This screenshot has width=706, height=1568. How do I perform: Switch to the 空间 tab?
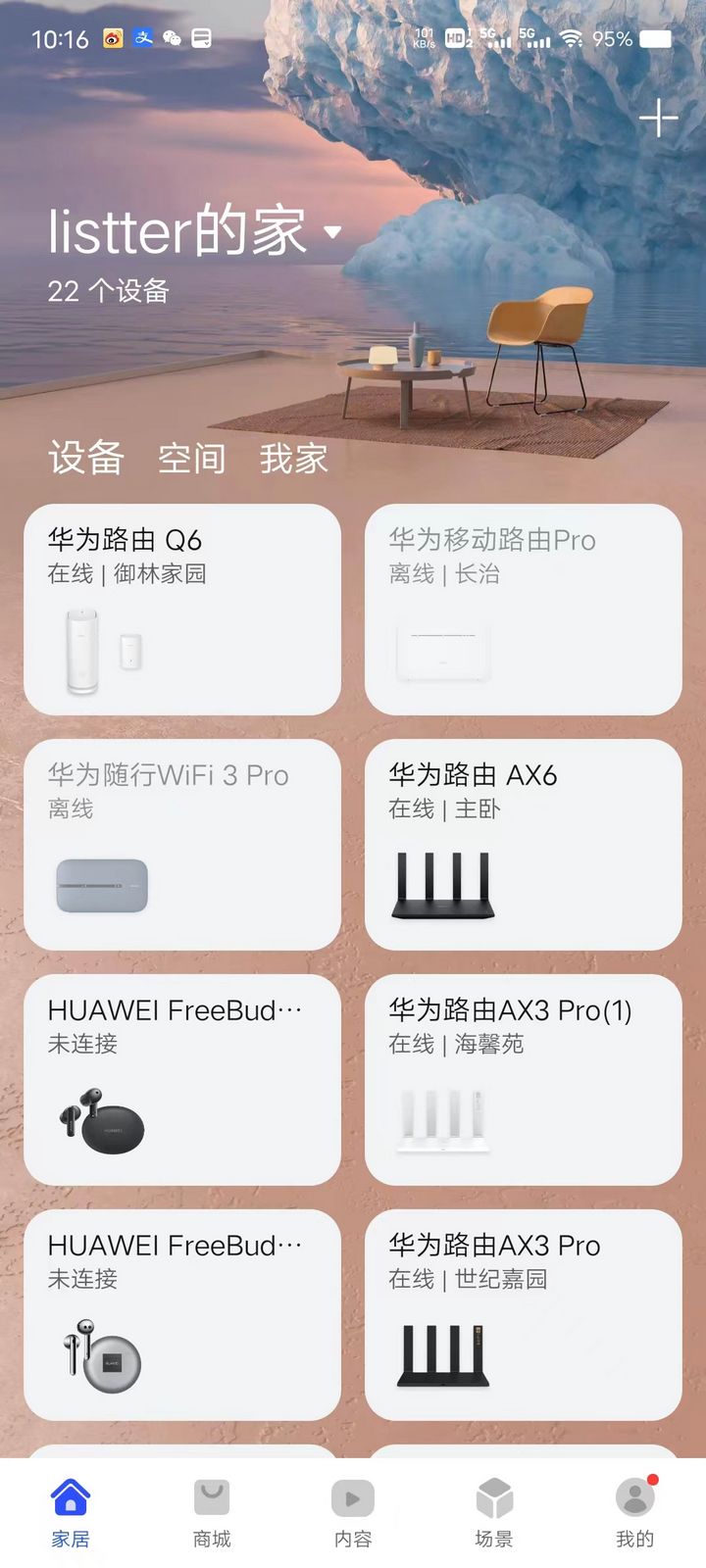coord(192,458)
